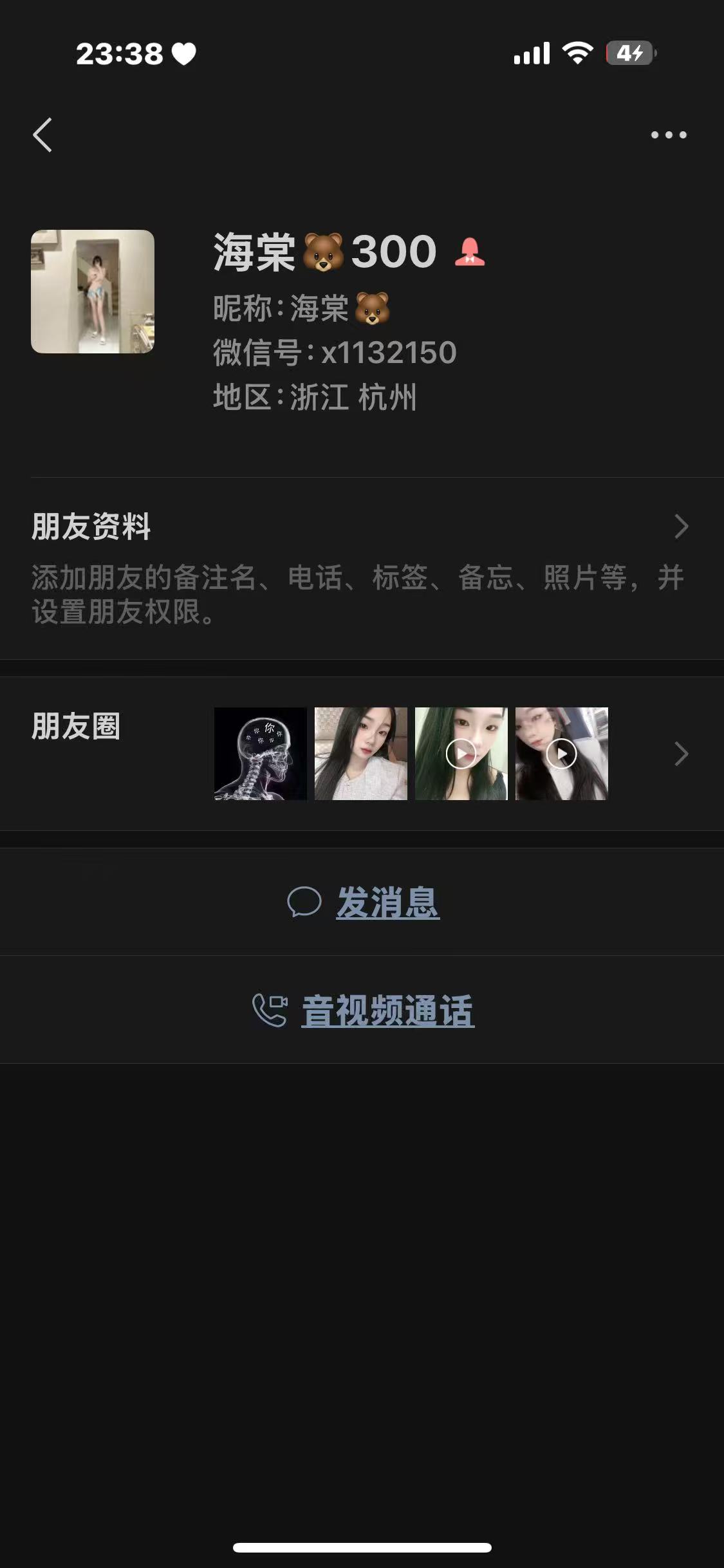Start a call via 音视频通话
The width and height of the screenshot is (724, 1568).
pyautogui.click(x=364, y=1010)
